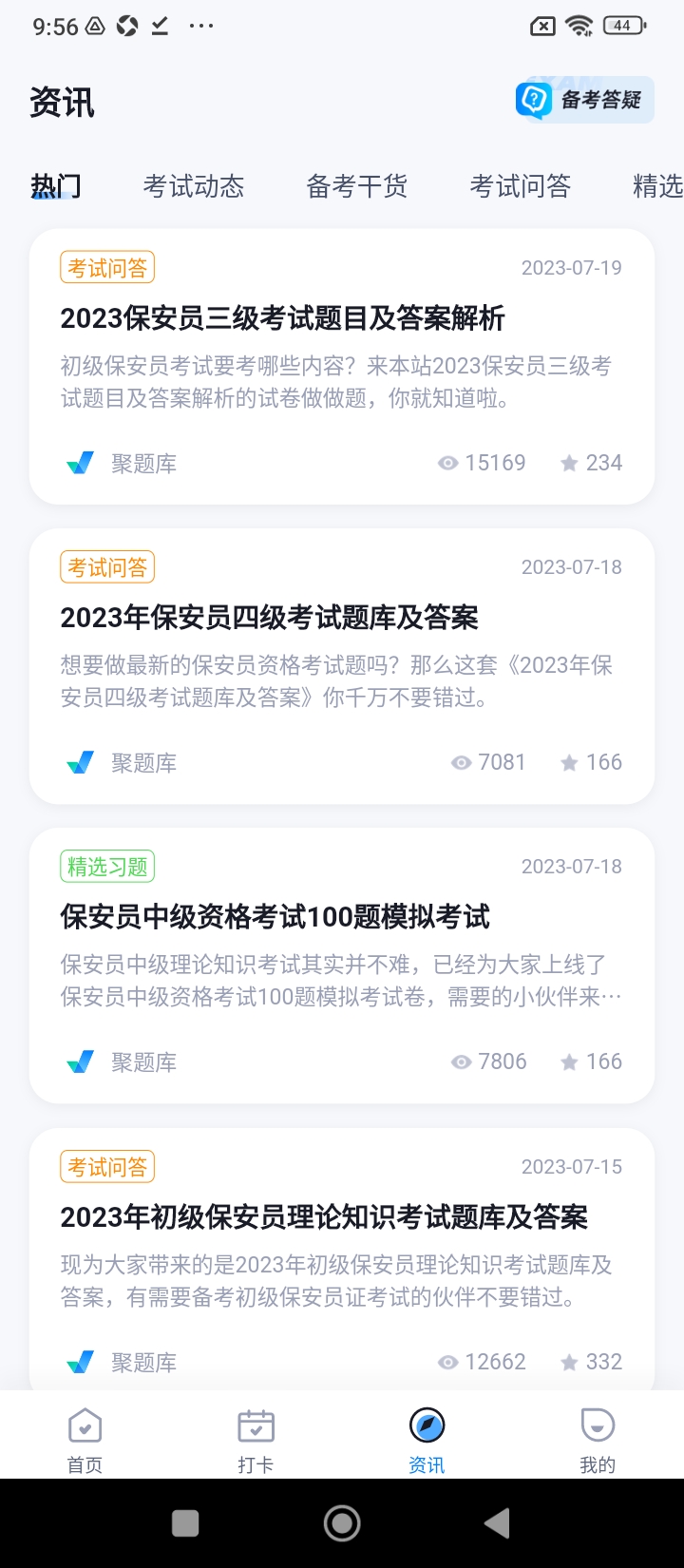The image size is (684, 1568).
Task: Select the 热门 tab
Action: (x=56, y=186)
